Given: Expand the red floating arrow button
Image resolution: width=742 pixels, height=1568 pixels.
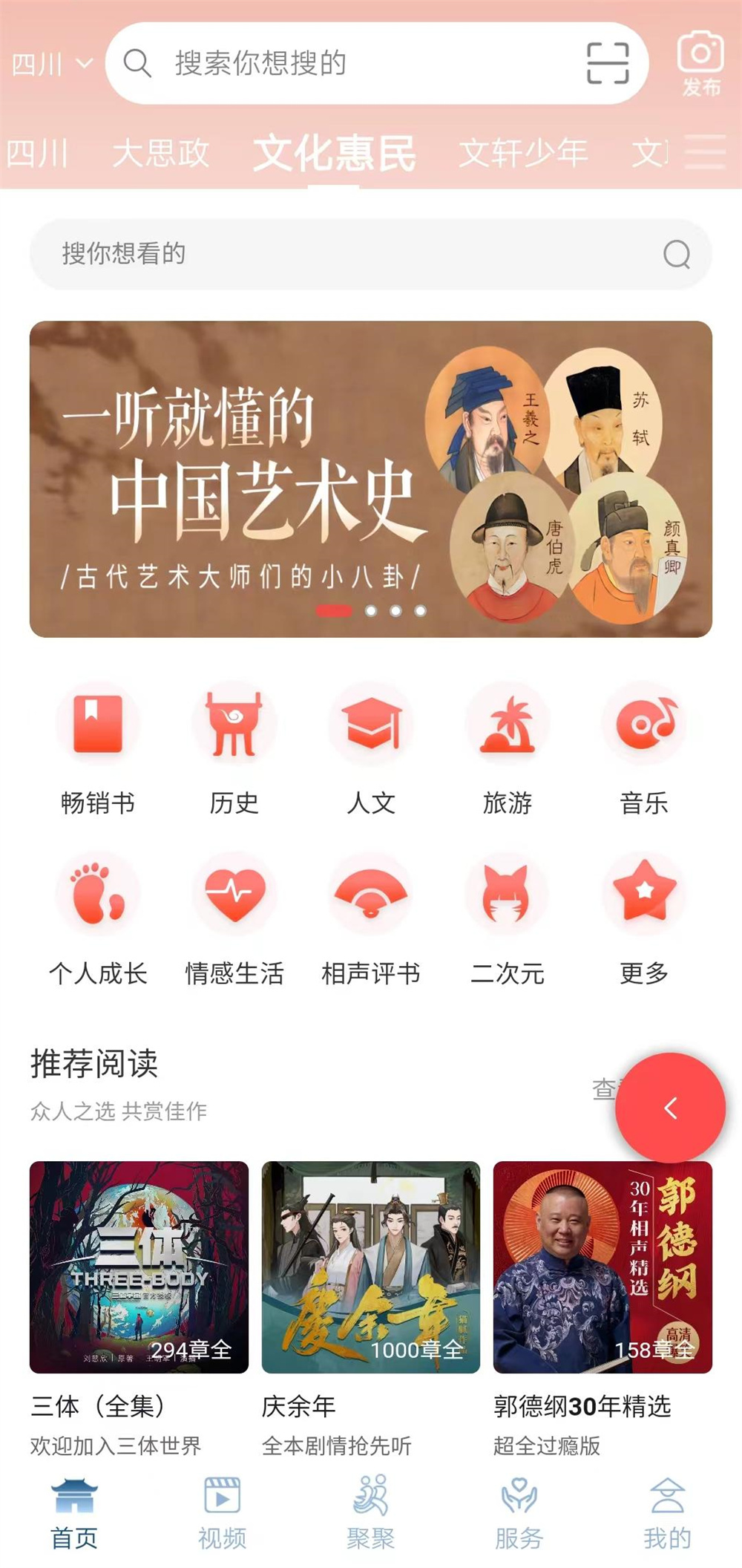Looking at the screenshot, I should (x=670, y=1108).
